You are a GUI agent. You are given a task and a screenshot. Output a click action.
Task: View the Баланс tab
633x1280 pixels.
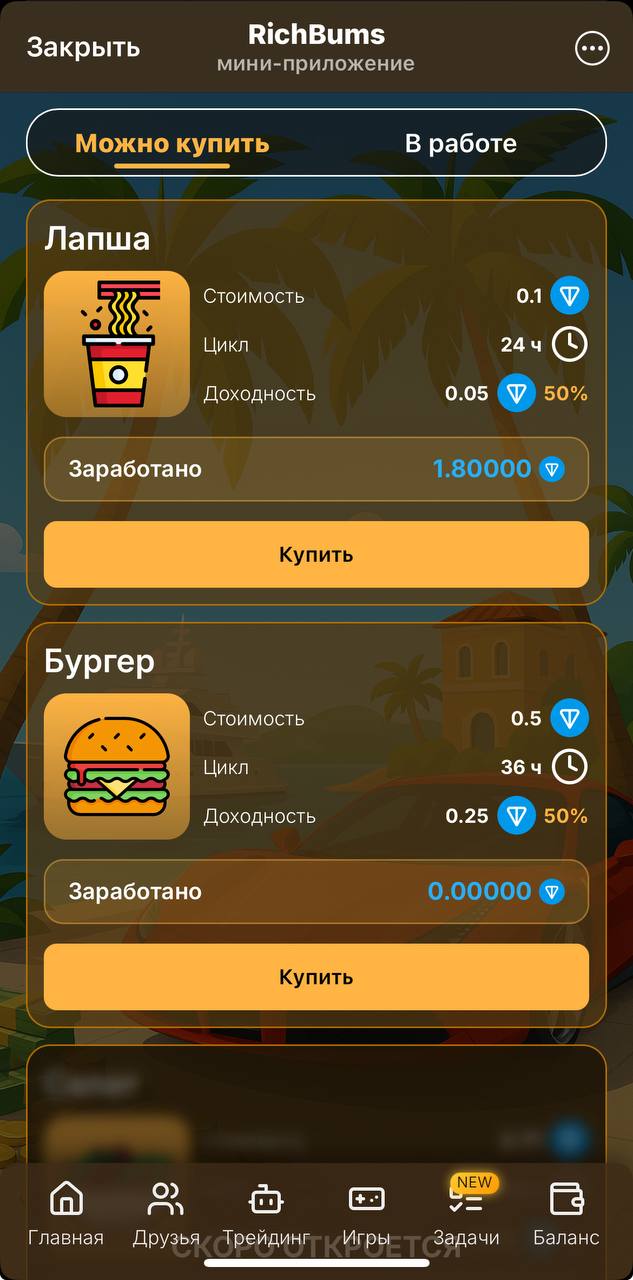566,1214
